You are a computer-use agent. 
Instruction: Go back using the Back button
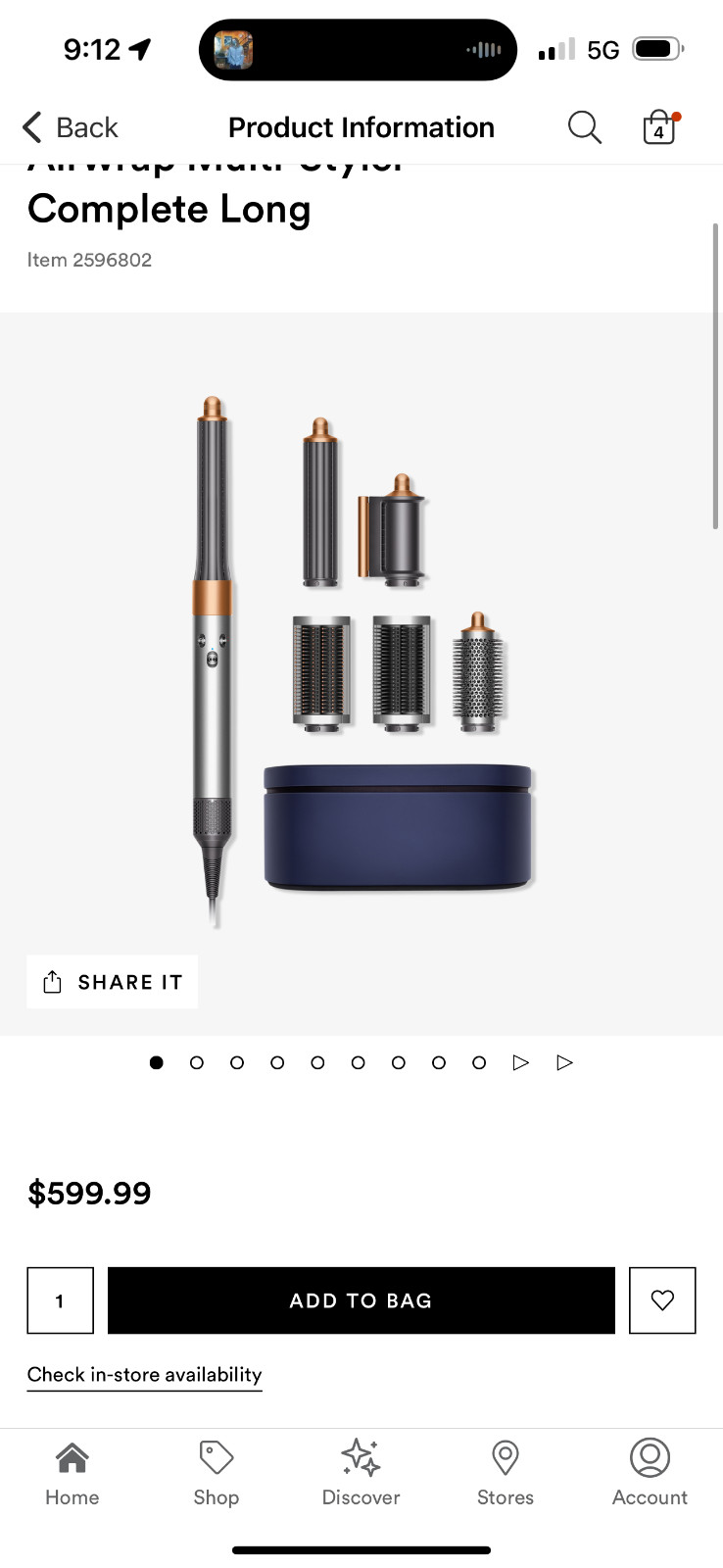click(x=70, y=127)
